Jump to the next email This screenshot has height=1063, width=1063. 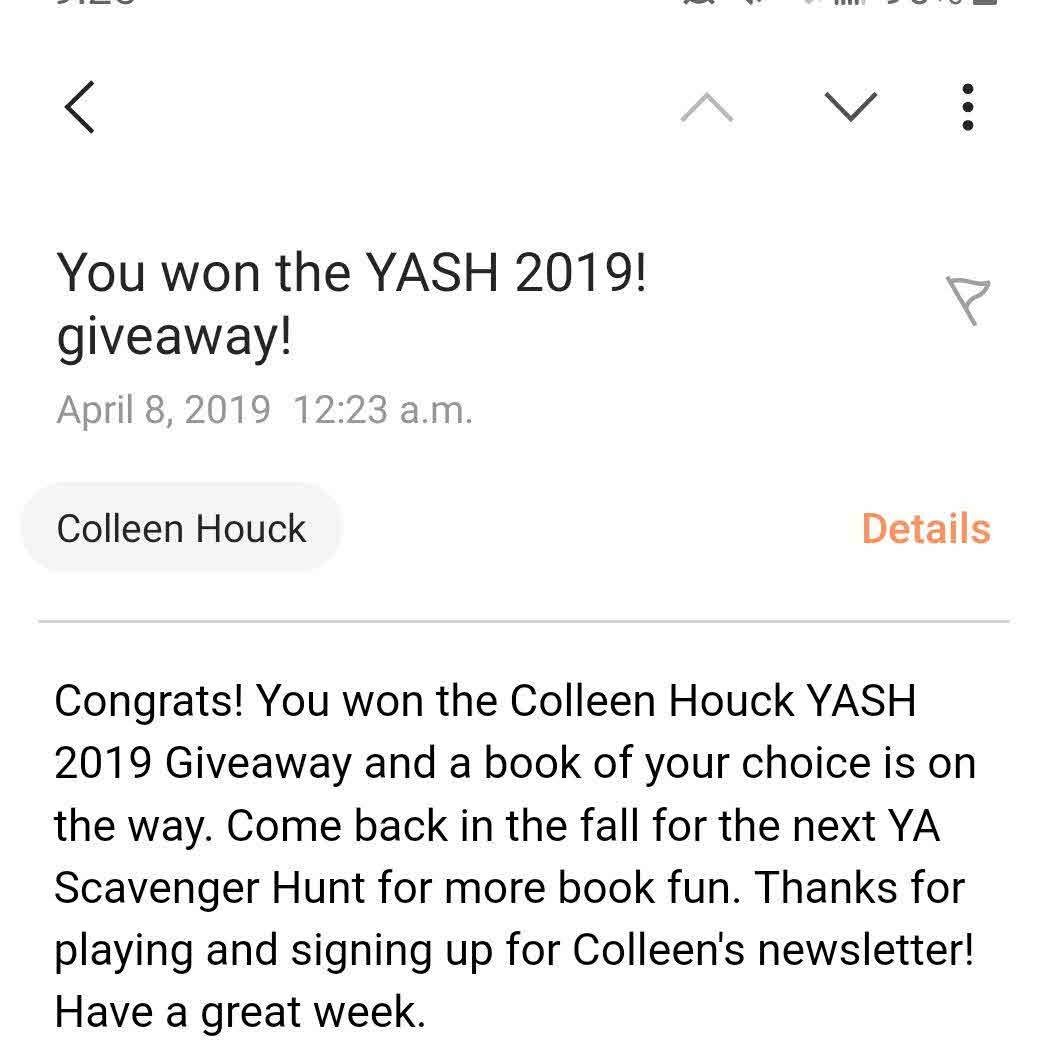click(851, 106)
